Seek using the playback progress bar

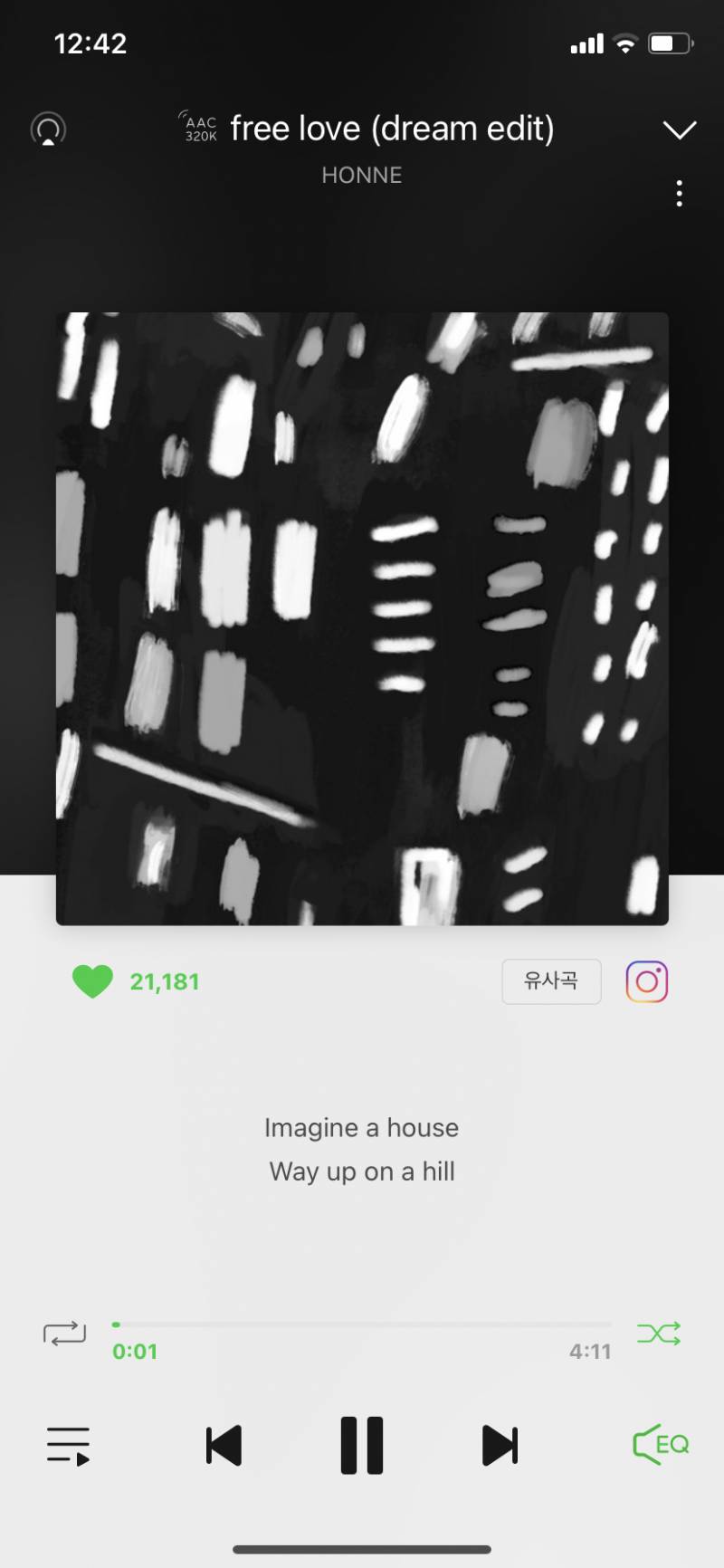tap(361, 1324)
